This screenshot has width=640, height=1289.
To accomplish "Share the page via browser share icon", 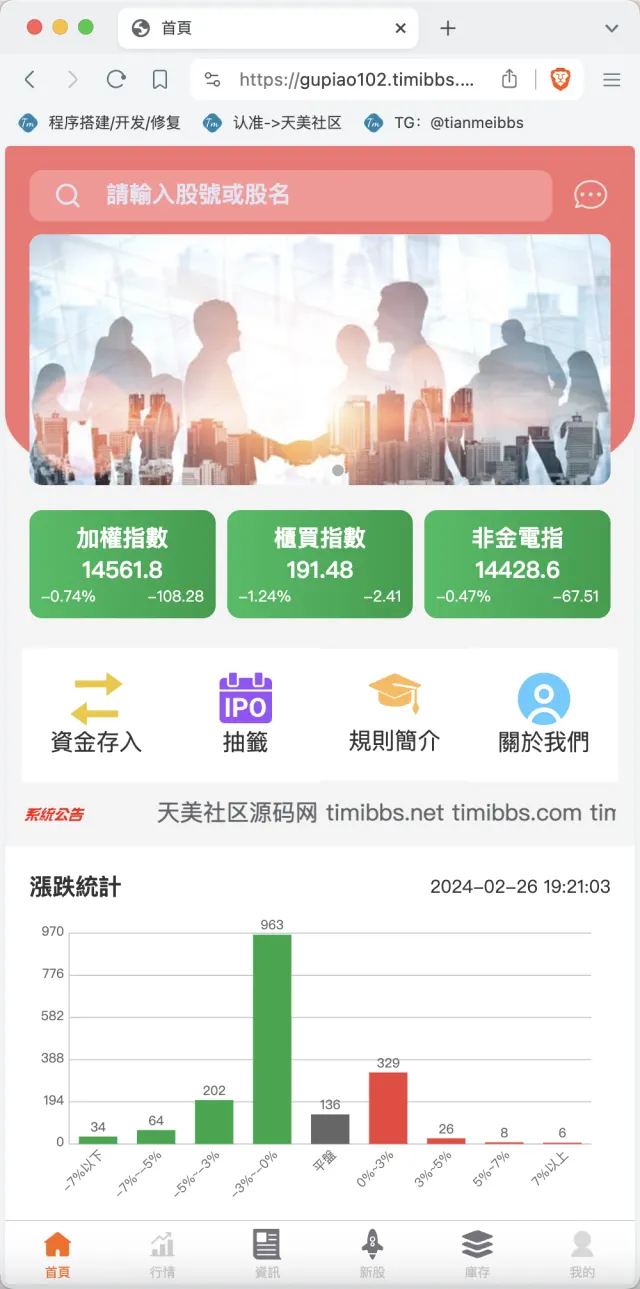I will pyautogui.click(x=509, y=80).
